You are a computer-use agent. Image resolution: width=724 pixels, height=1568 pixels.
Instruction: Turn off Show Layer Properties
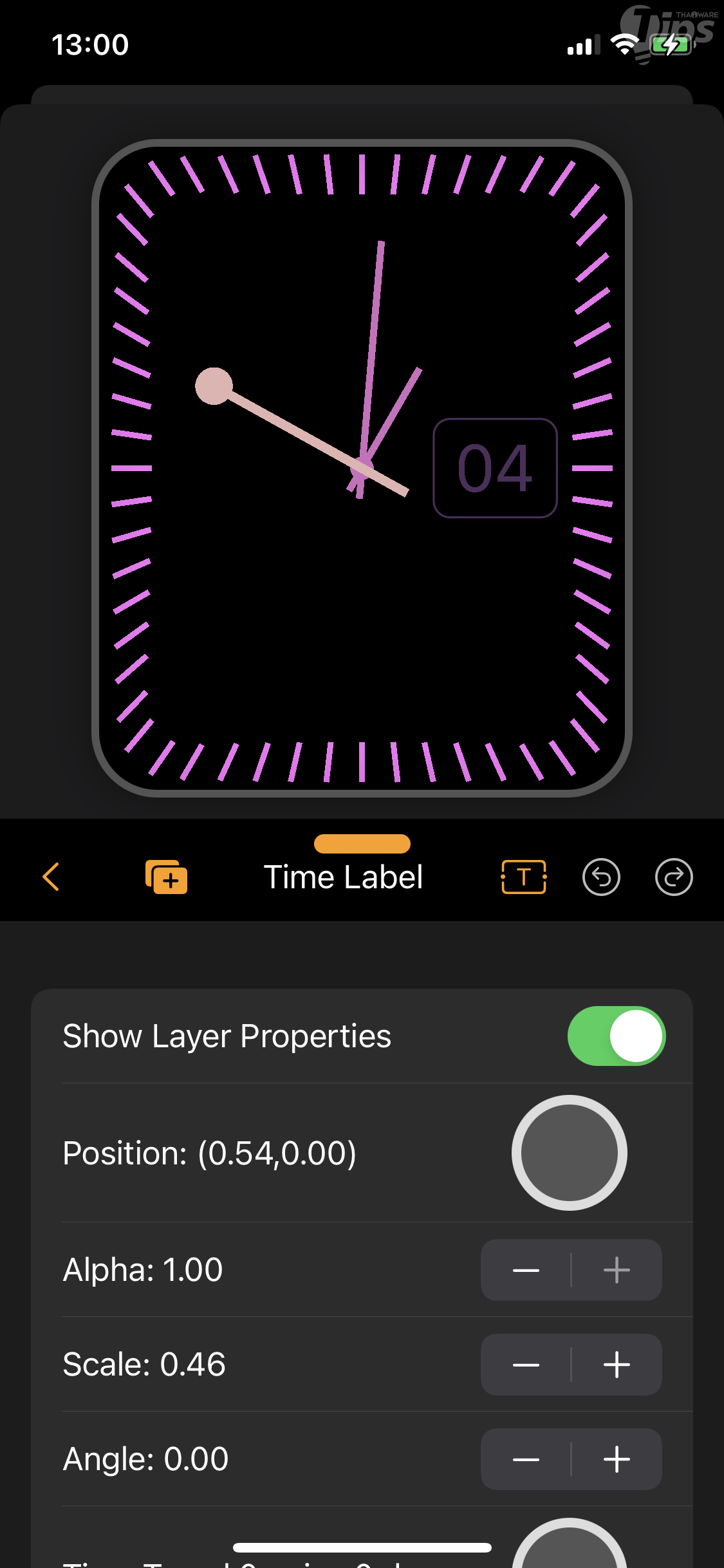616,1036
